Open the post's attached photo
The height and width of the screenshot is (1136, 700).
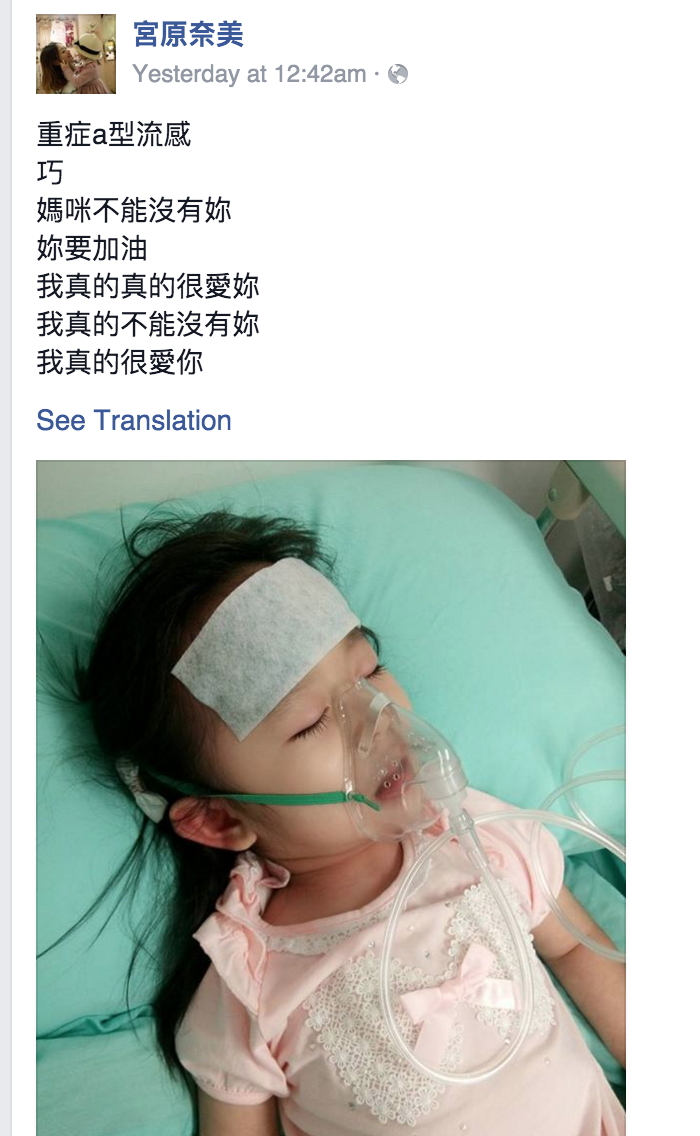pyautogui.click(x=331, y=798)
